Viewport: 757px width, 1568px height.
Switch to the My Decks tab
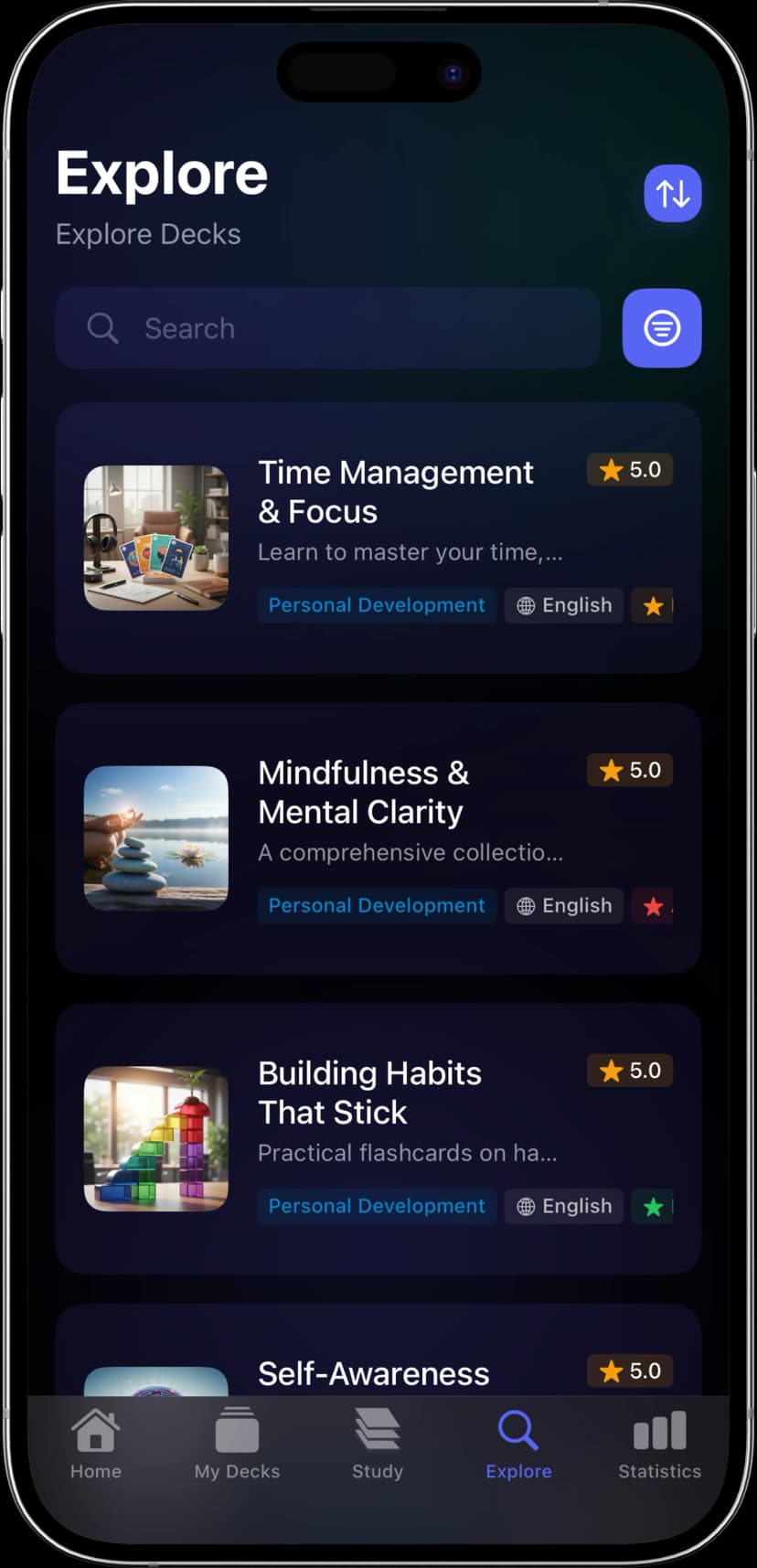tap(237, 1444)
